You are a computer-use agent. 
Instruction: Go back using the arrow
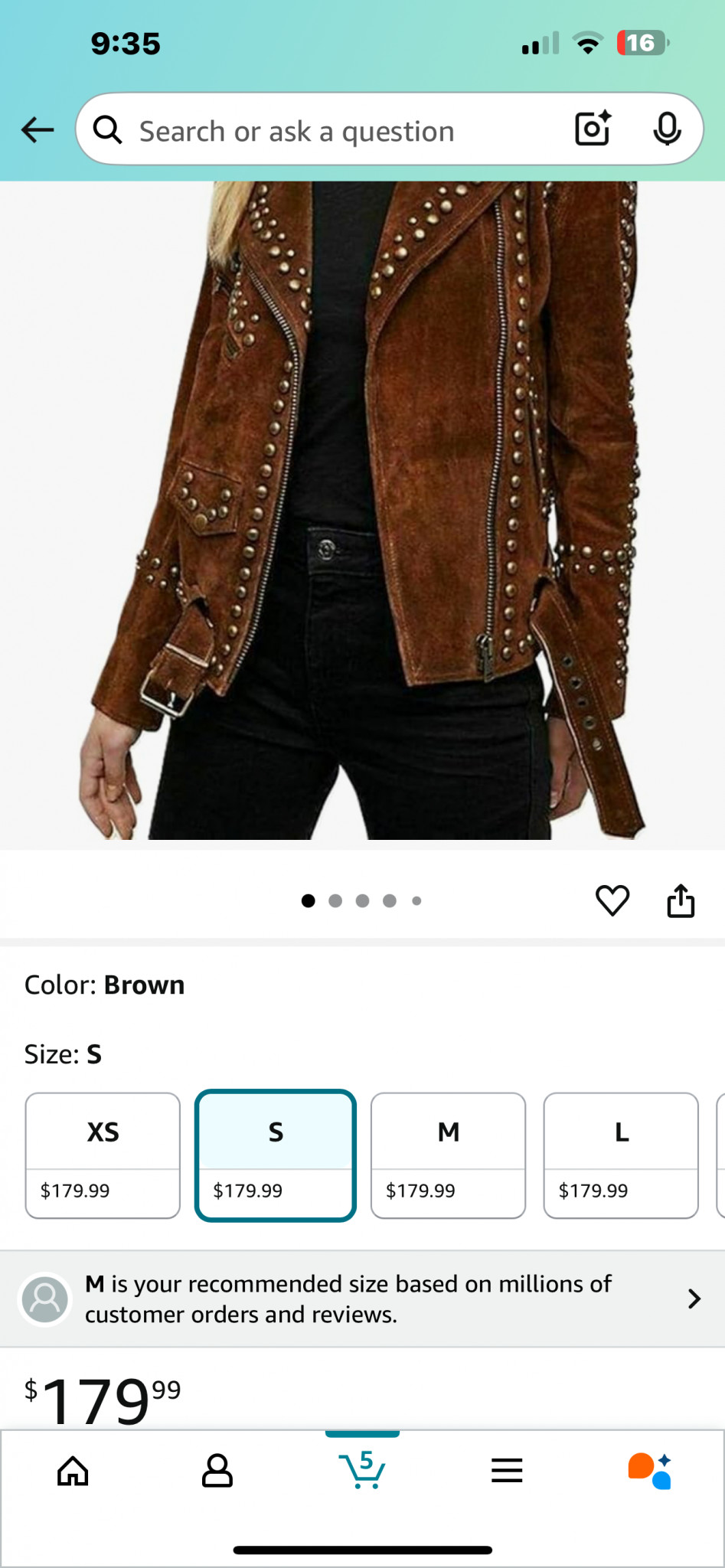point(38,130)
